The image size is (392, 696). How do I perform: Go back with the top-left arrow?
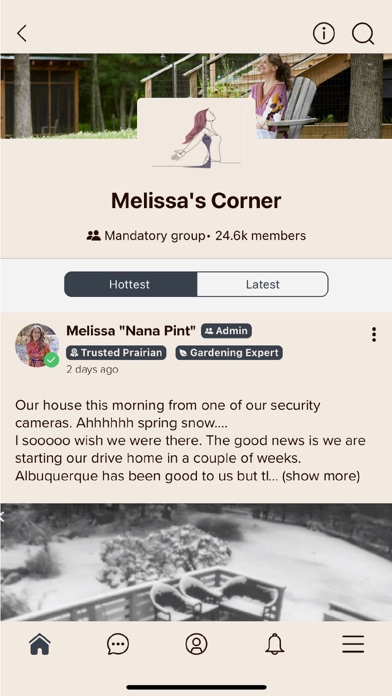tap(22, 33)
